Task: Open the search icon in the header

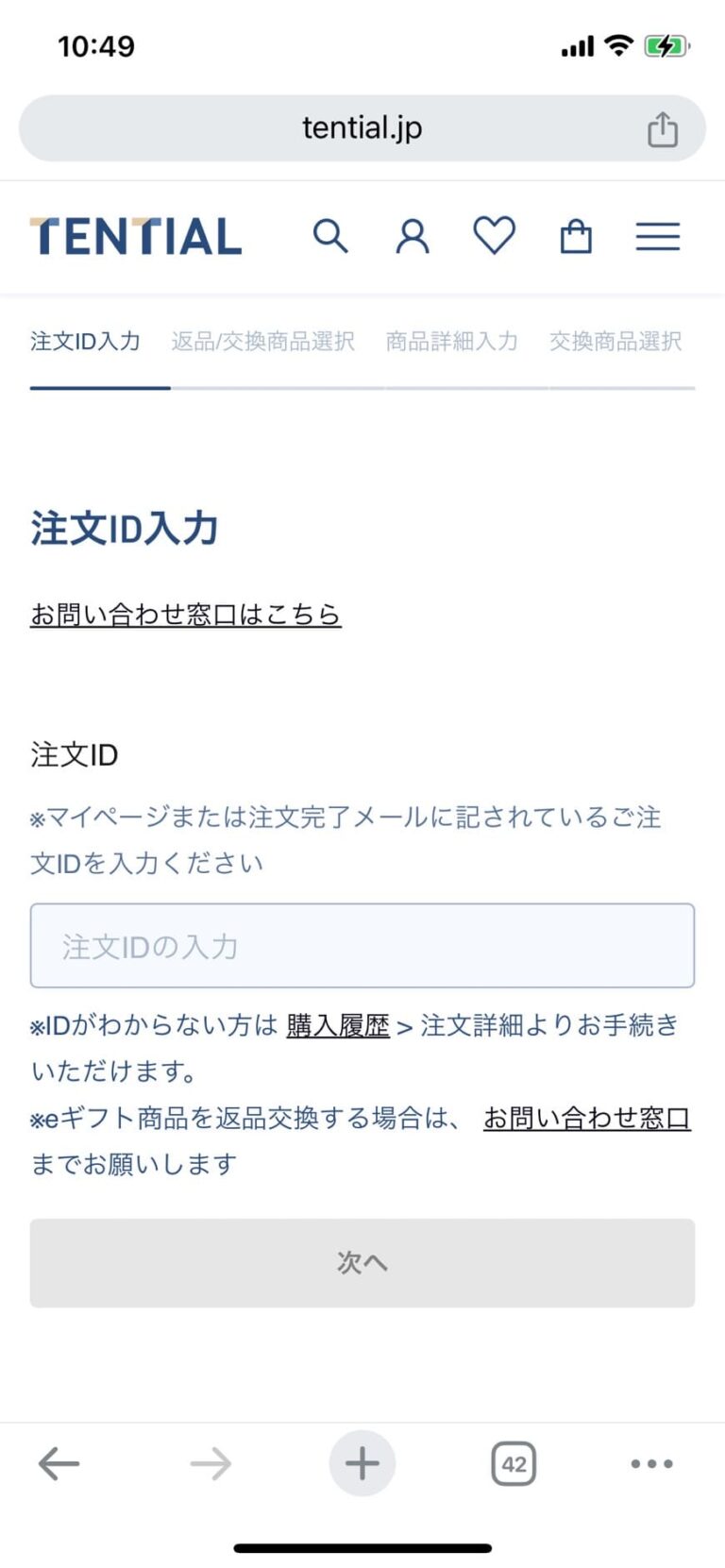Action: [x=331, y=237]
